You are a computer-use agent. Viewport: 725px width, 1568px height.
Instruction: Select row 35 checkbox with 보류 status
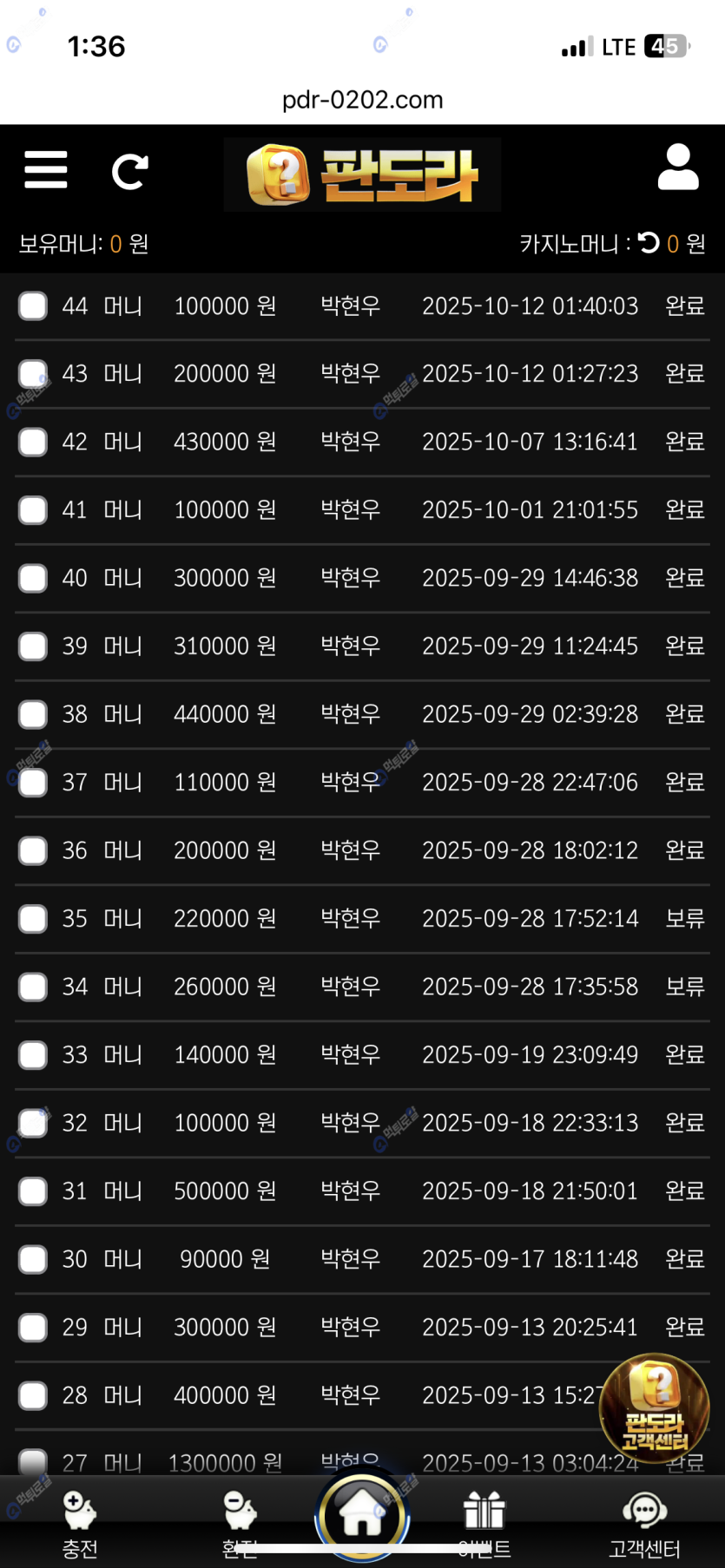click(x=33, y=919)
